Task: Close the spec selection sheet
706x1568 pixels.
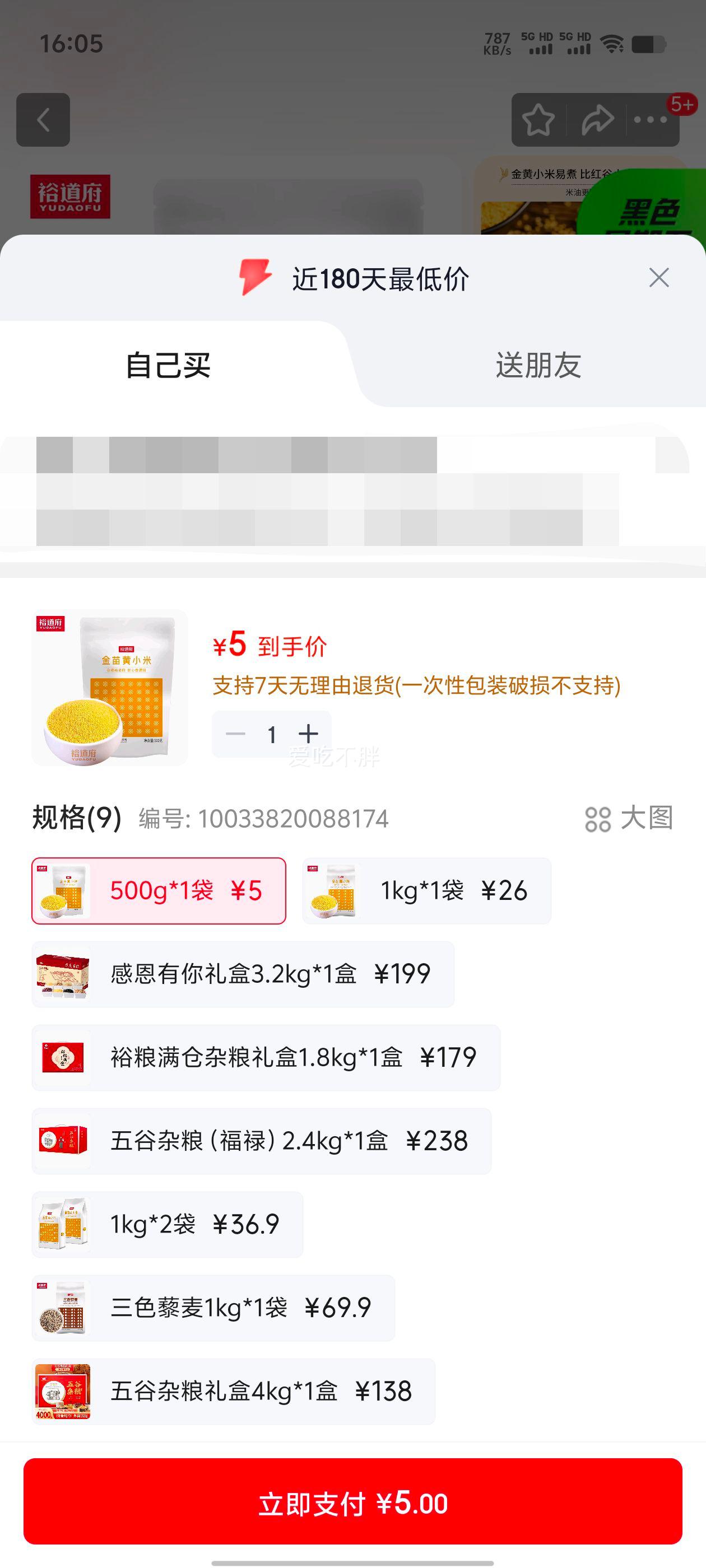Action: 659,278
